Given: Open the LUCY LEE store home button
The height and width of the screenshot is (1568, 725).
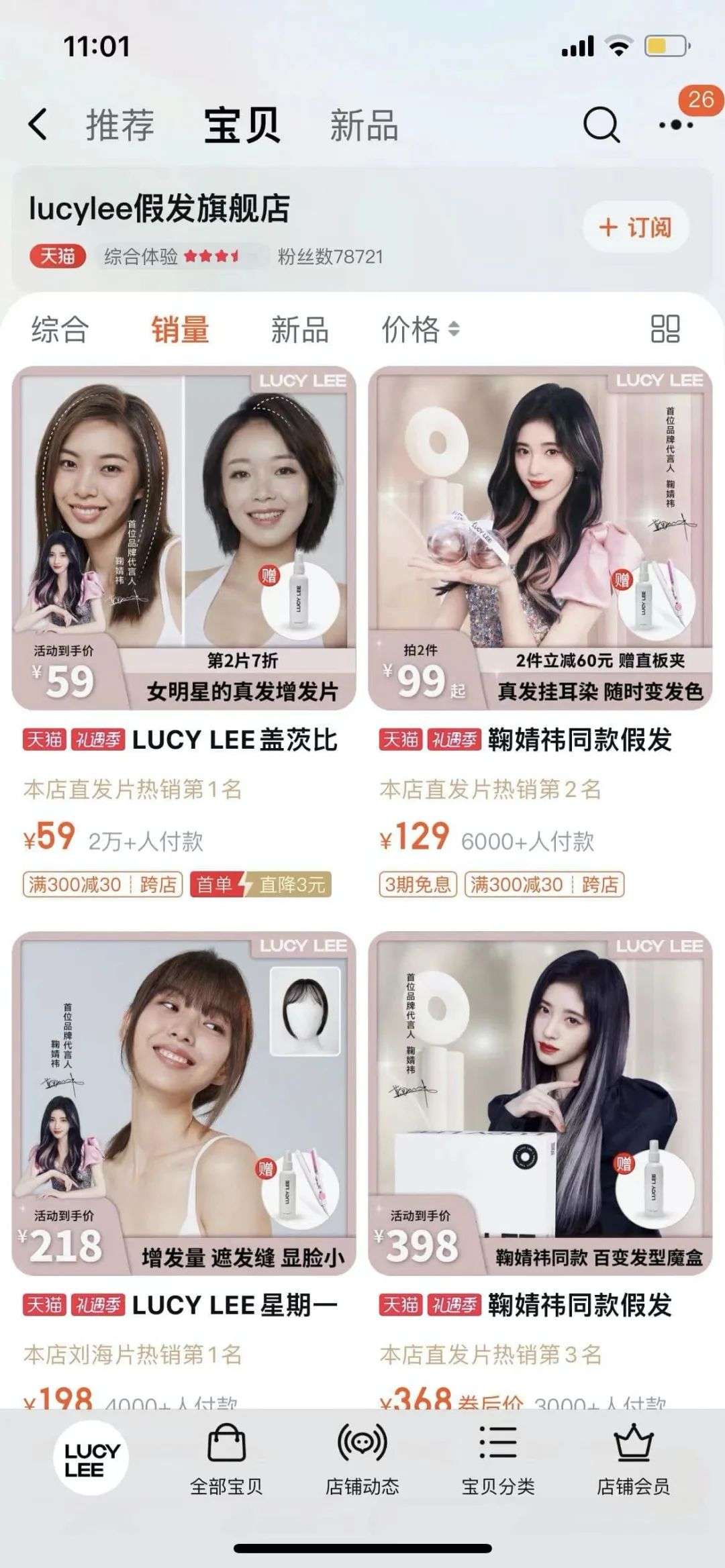Looking at the screenshot, I should (91, 1460).
